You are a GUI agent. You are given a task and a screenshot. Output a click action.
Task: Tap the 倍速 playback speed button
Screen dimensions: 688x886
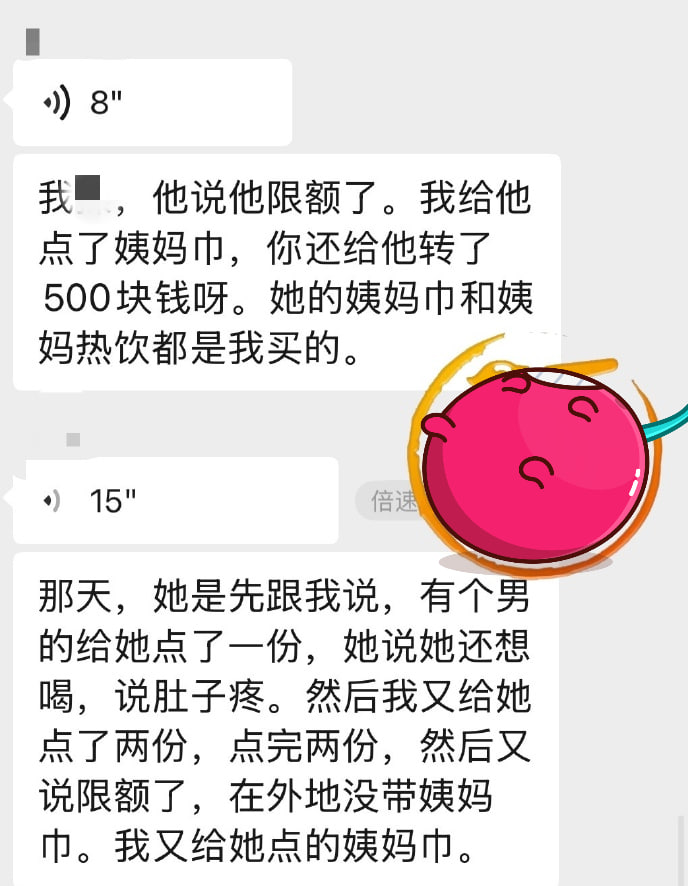coord(390,501)
